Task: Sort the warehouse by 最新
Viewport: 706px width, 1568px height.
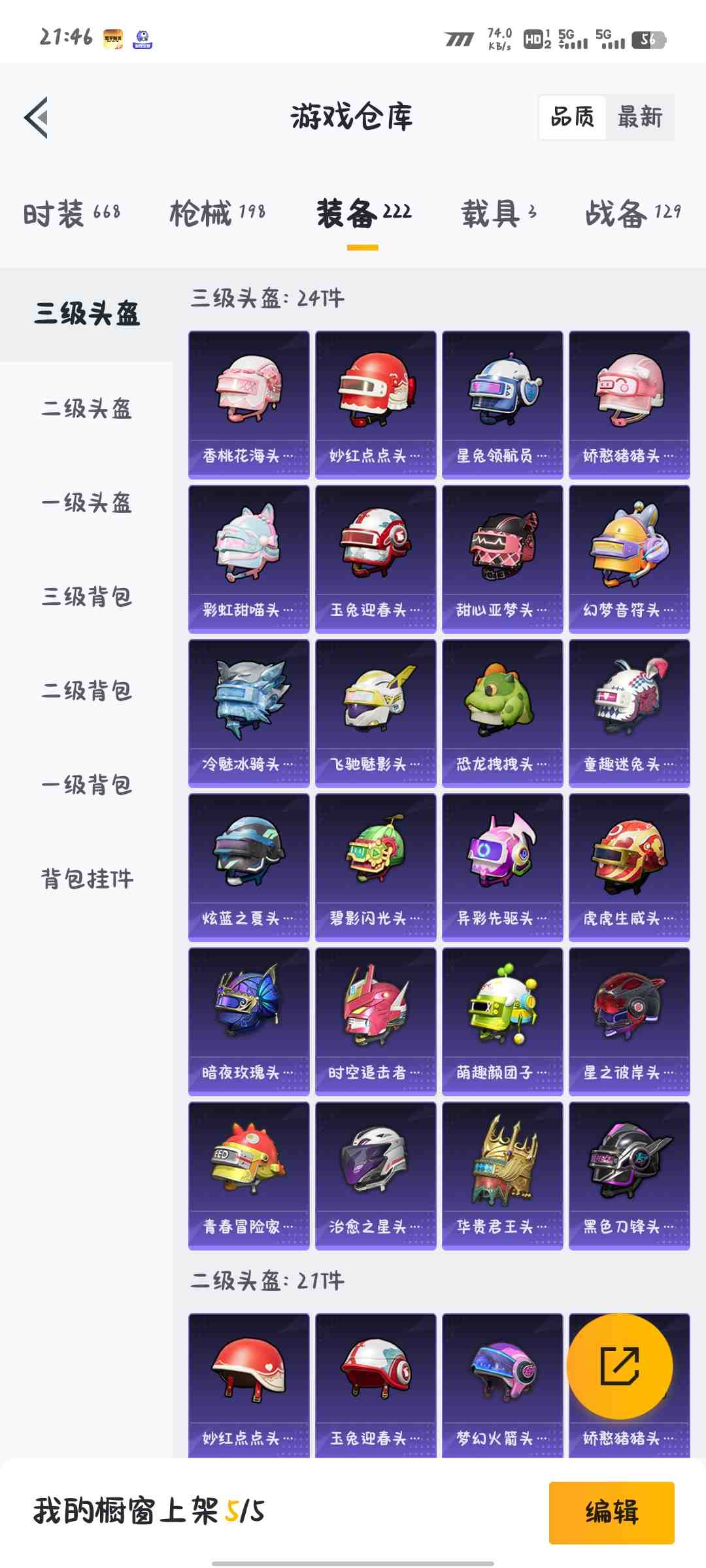Action: click(640, 118)
